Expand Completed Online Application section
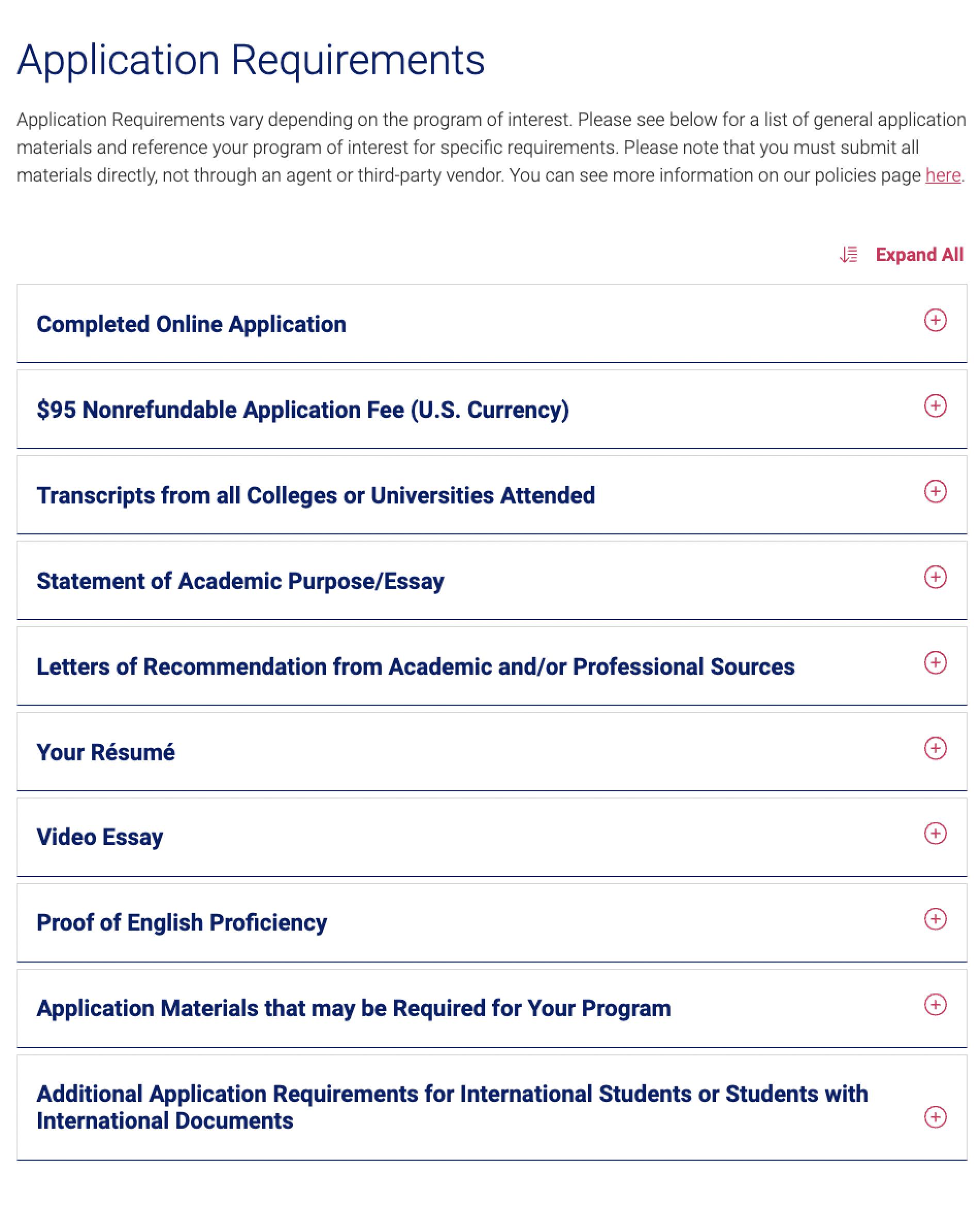The height and width of the screenshot is (1205, 980). 935,320
